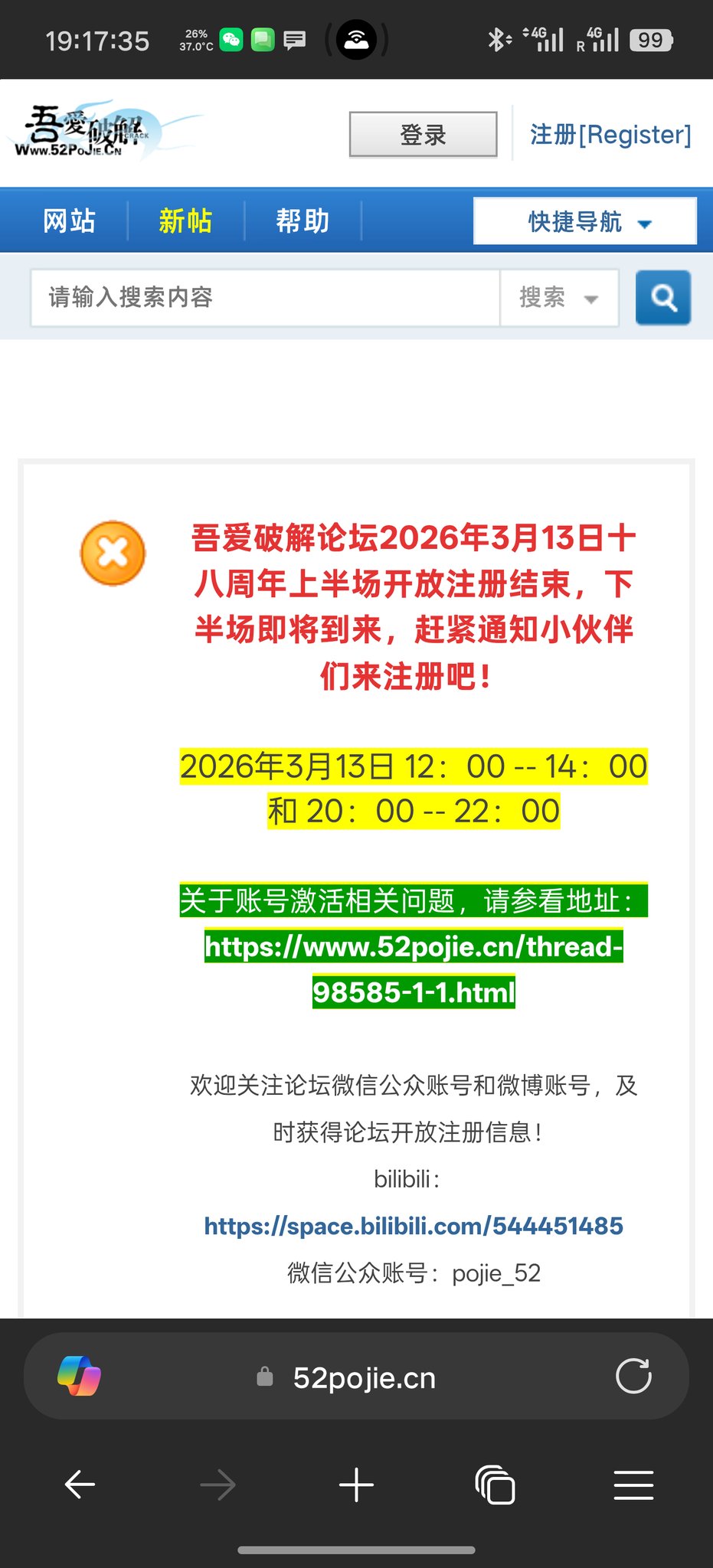Viewport: 713px width, 1568px height.
Task: Open the 帮助 tab
Action: pos(303,221)
